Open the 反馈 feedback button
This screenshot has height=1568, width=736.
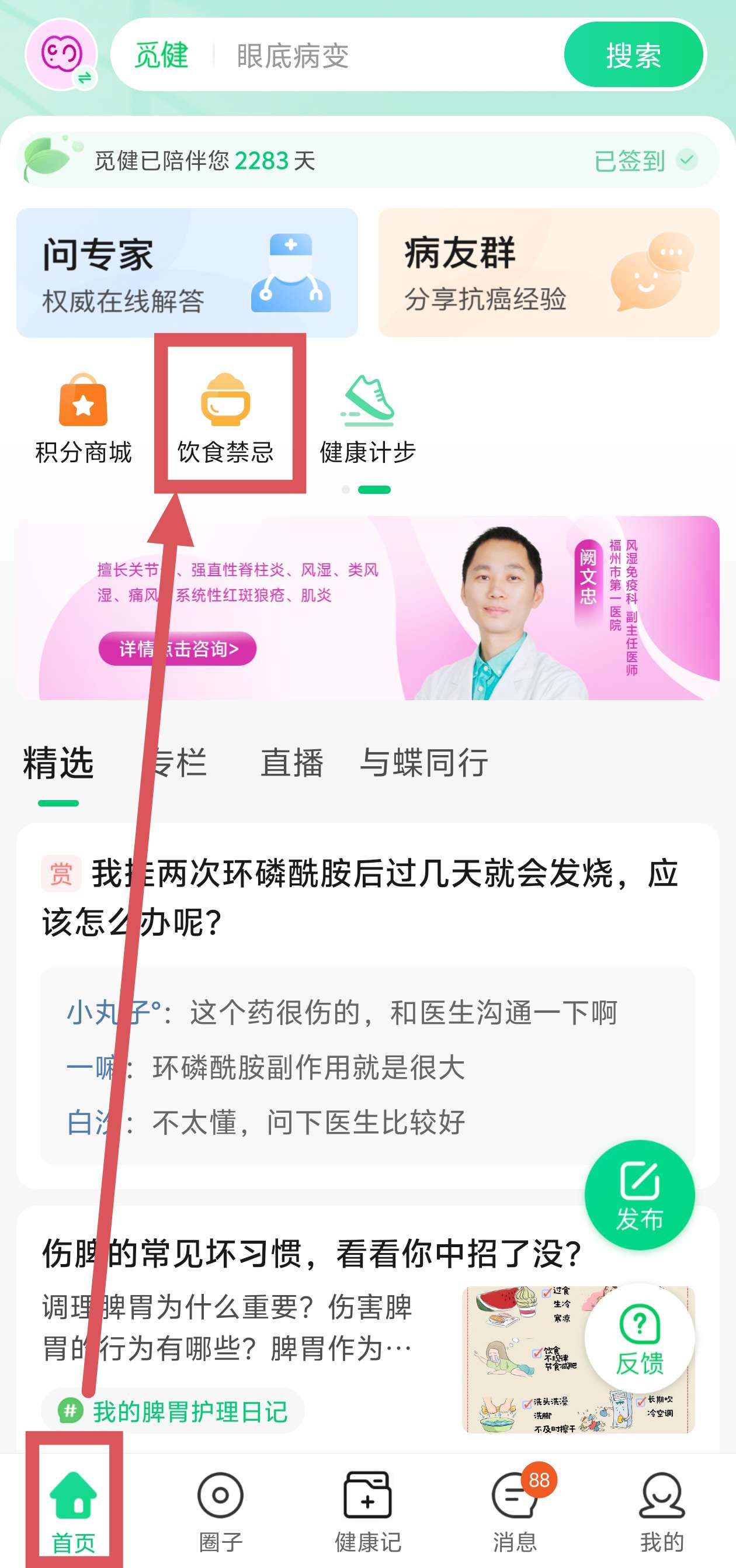pyautogui.click(x=638, y=1338)
